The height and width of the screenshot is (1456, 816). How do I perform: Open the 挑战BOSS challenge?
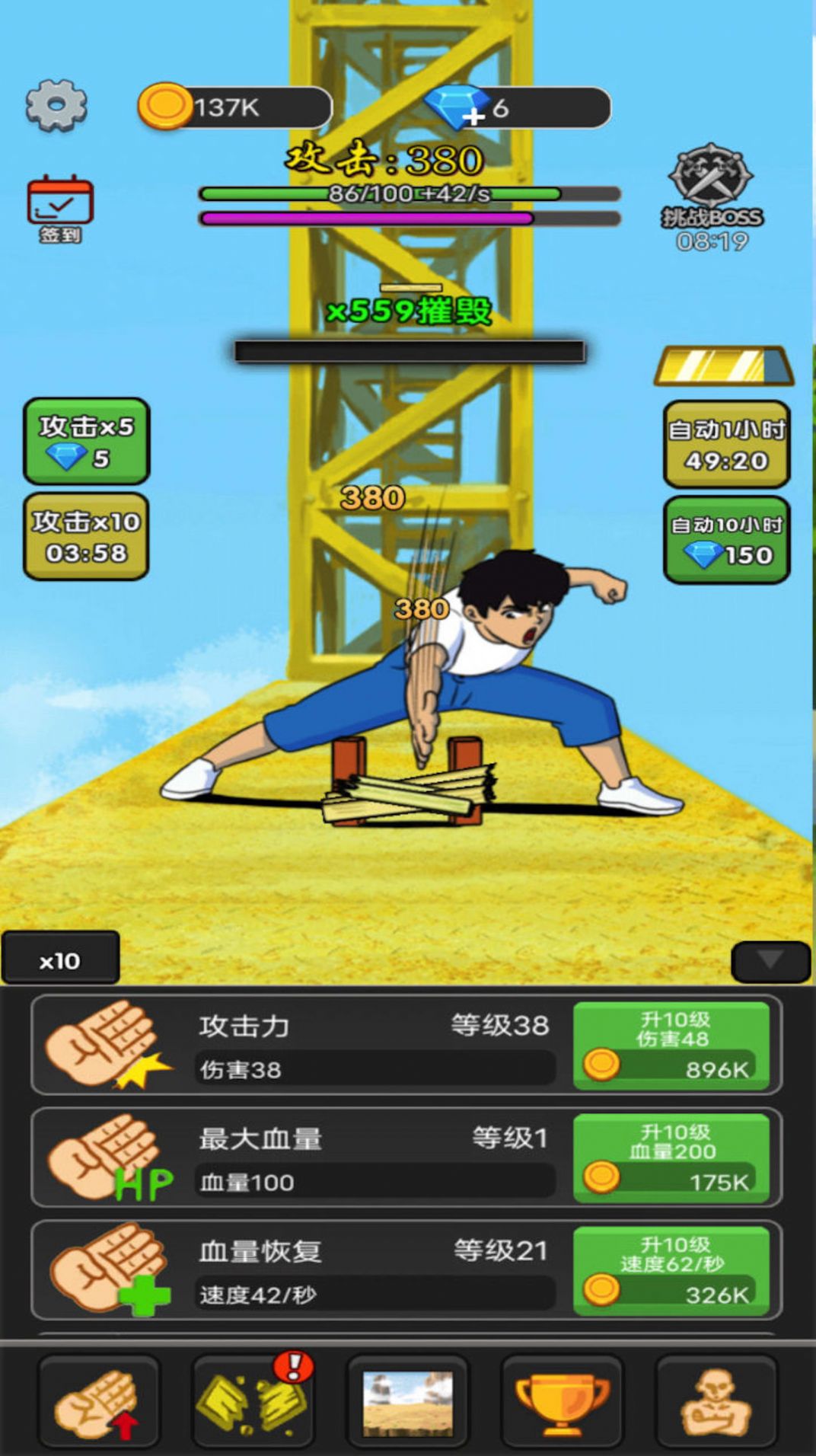(712, 196)
